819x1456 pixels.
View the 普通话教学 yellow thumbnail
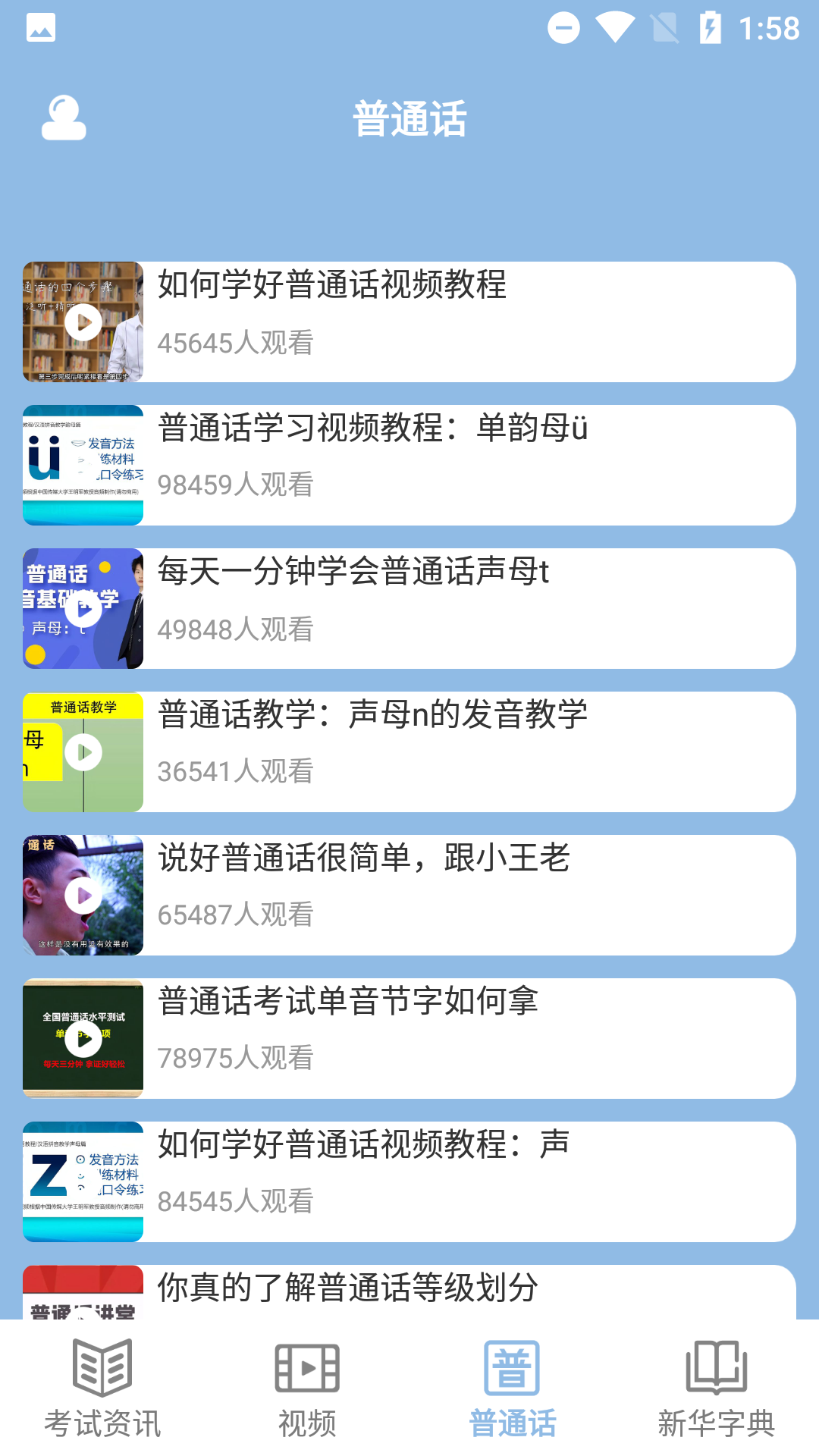coord(82,752)
